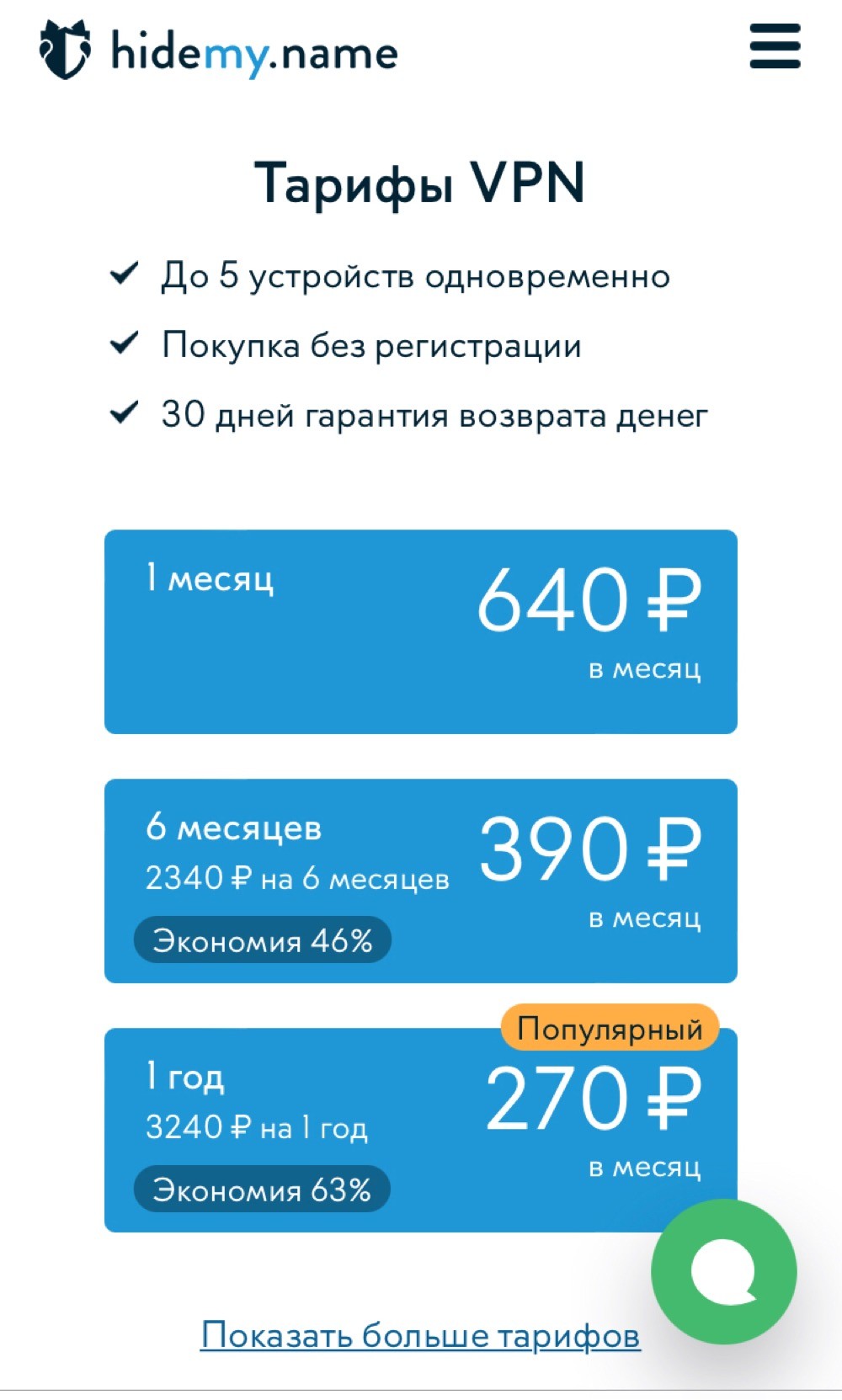Pick the popular 1 год plan
The height and width of the screenshot is (1400, 842).
coord(421,1130)
